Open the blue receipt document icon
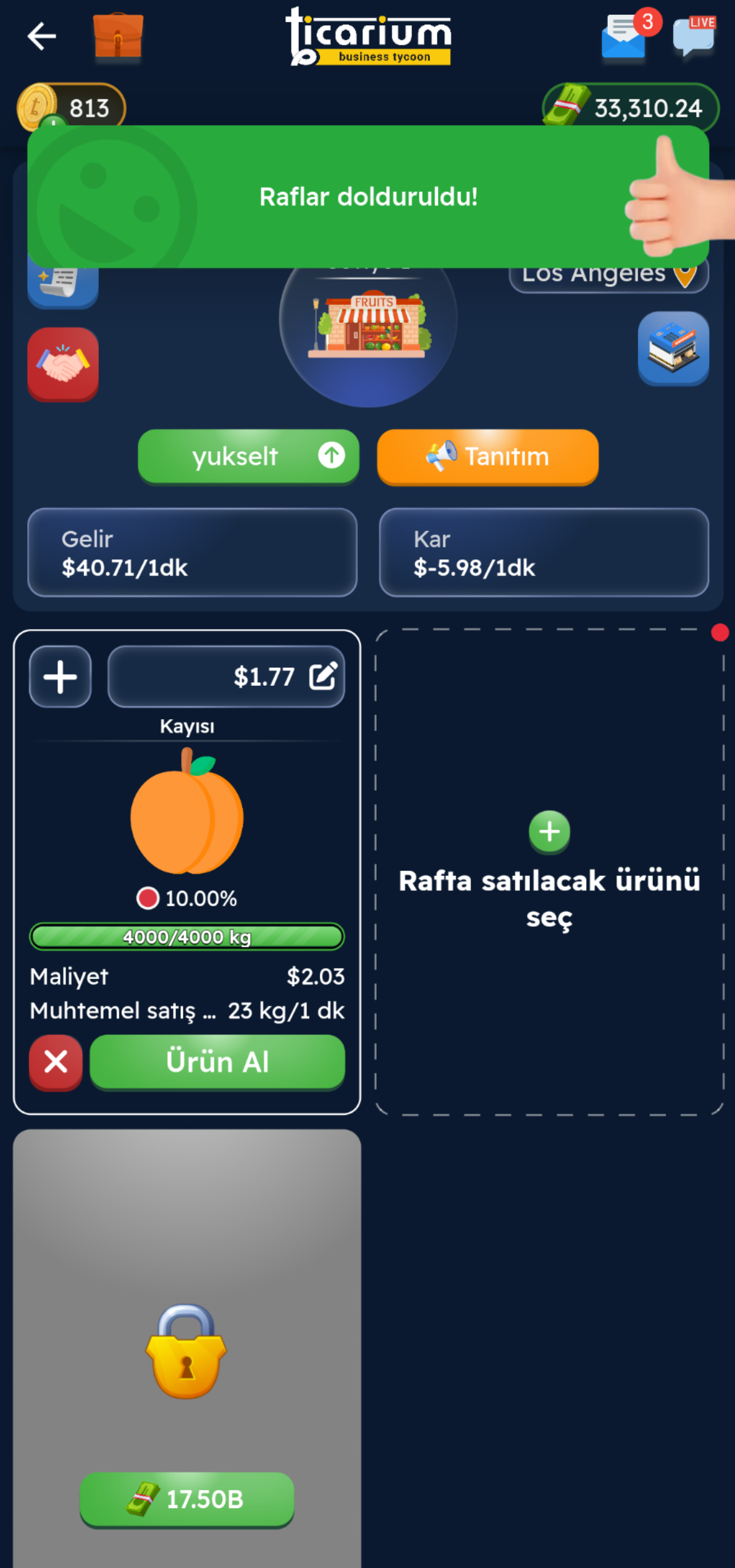735x1568 pixels. click(62, 285)
